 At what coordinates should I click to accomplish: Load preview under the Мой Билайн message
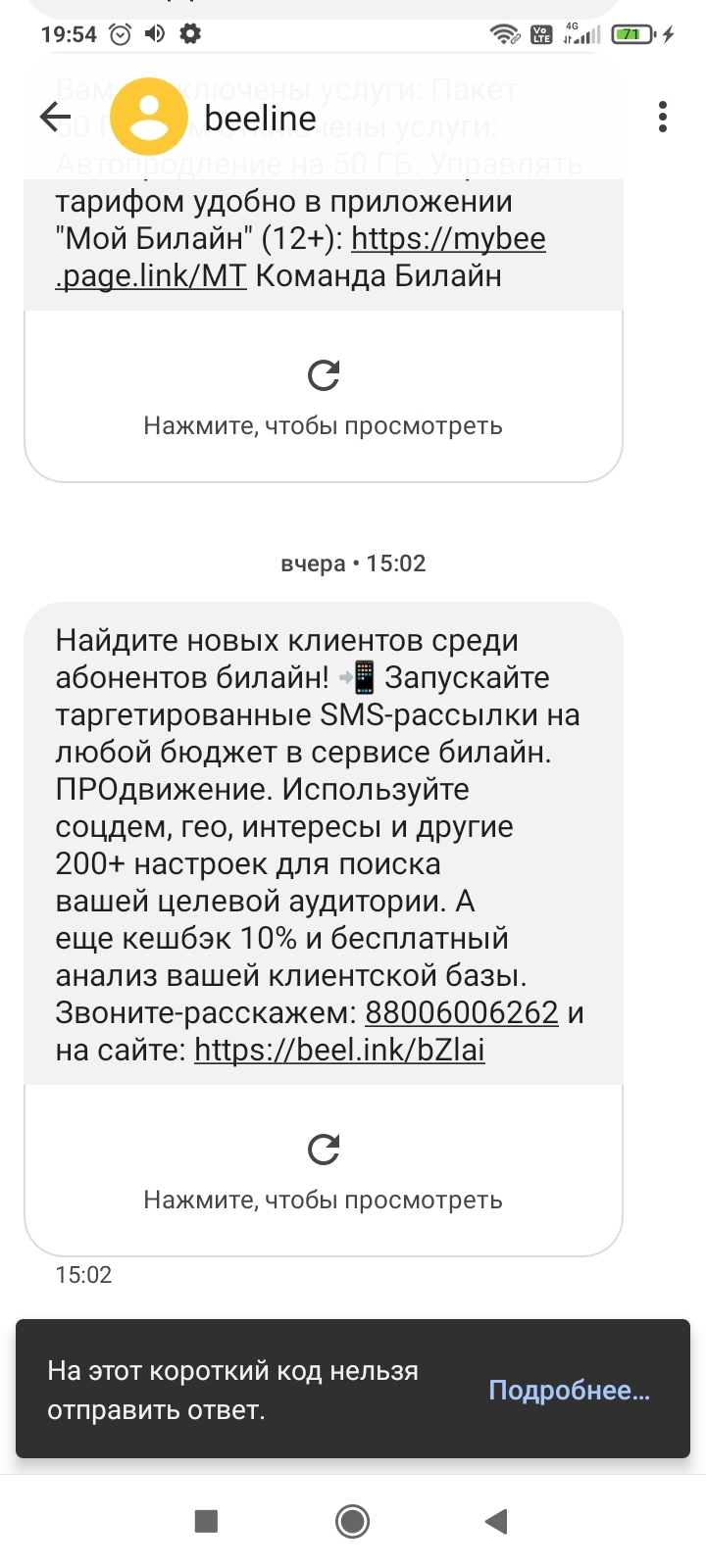(323, 397)
